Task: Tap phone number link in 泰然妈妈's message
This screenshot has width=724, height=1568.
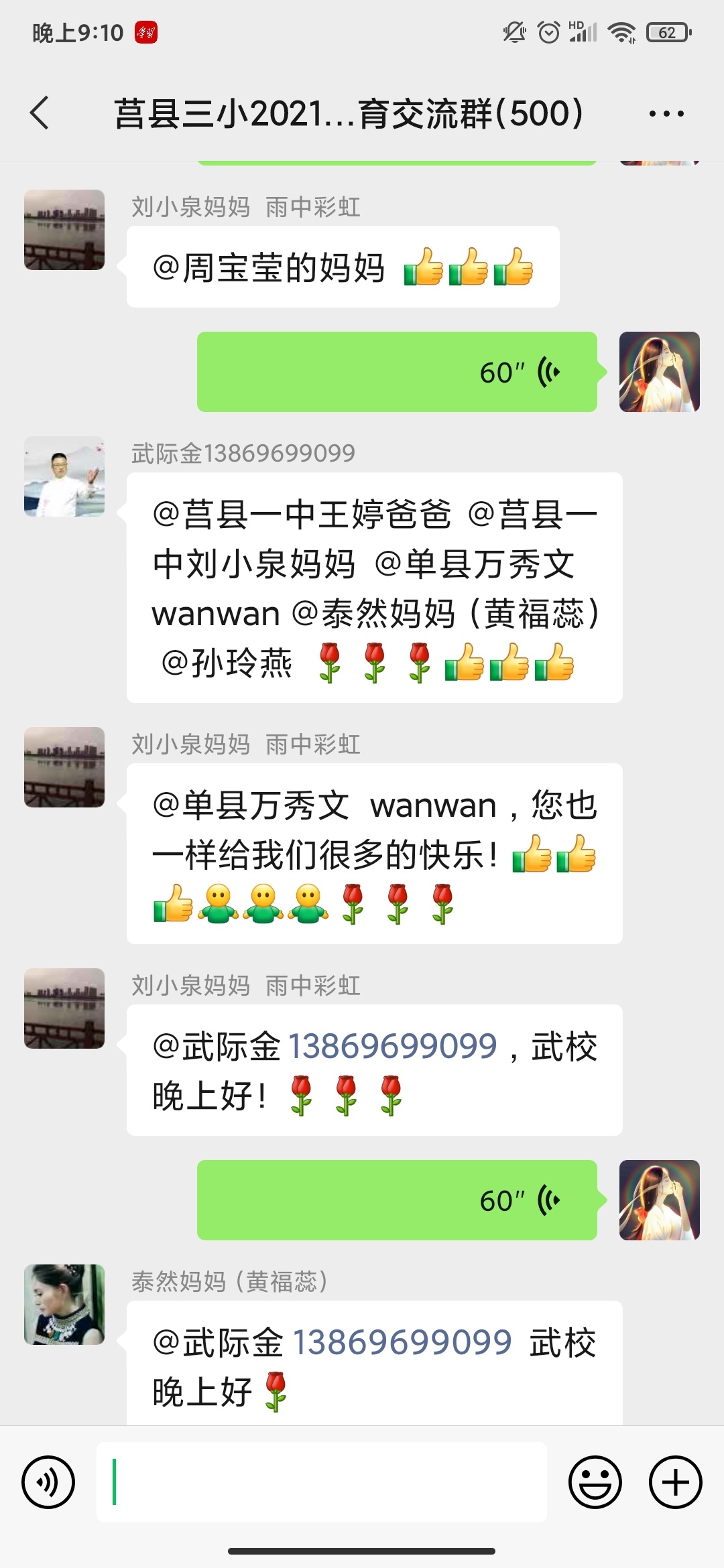Action: 402,1342
